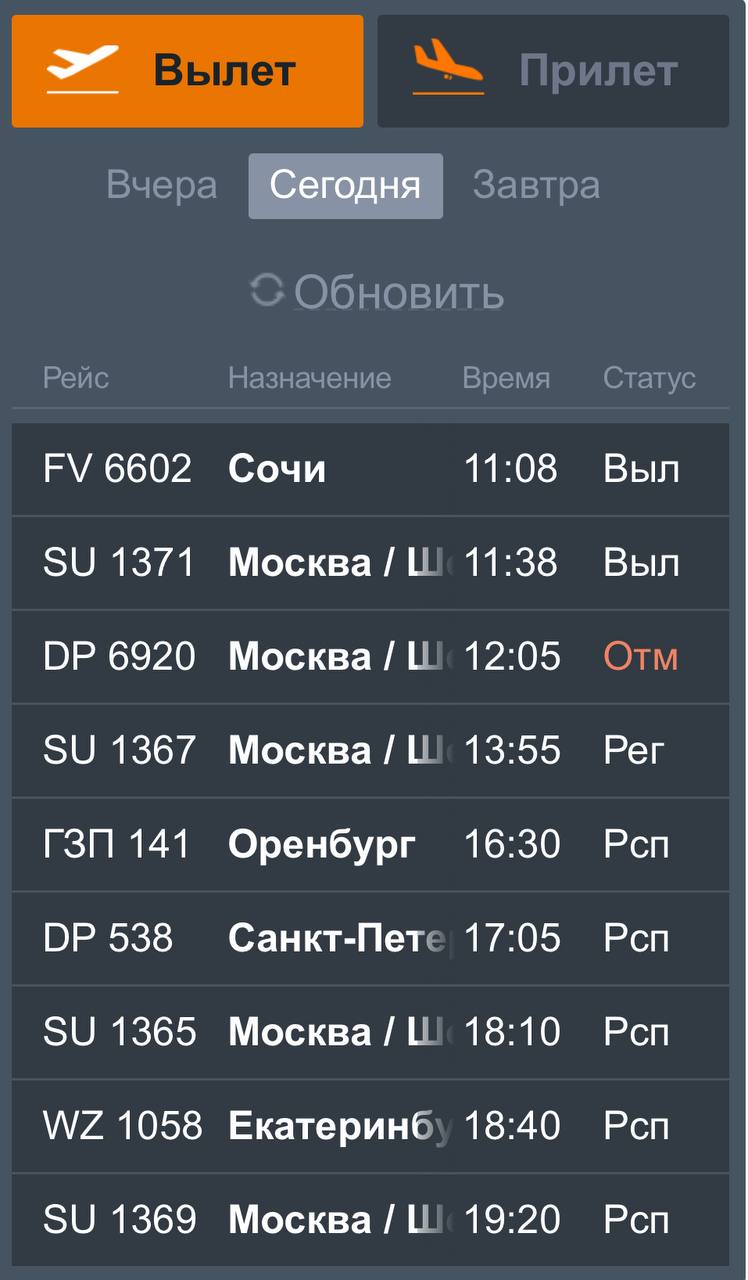Image resolution: width=748 pixels, height=1280 pixels.
Task: Open flight FV 6602 to Сочи
Action: point(371,469)
